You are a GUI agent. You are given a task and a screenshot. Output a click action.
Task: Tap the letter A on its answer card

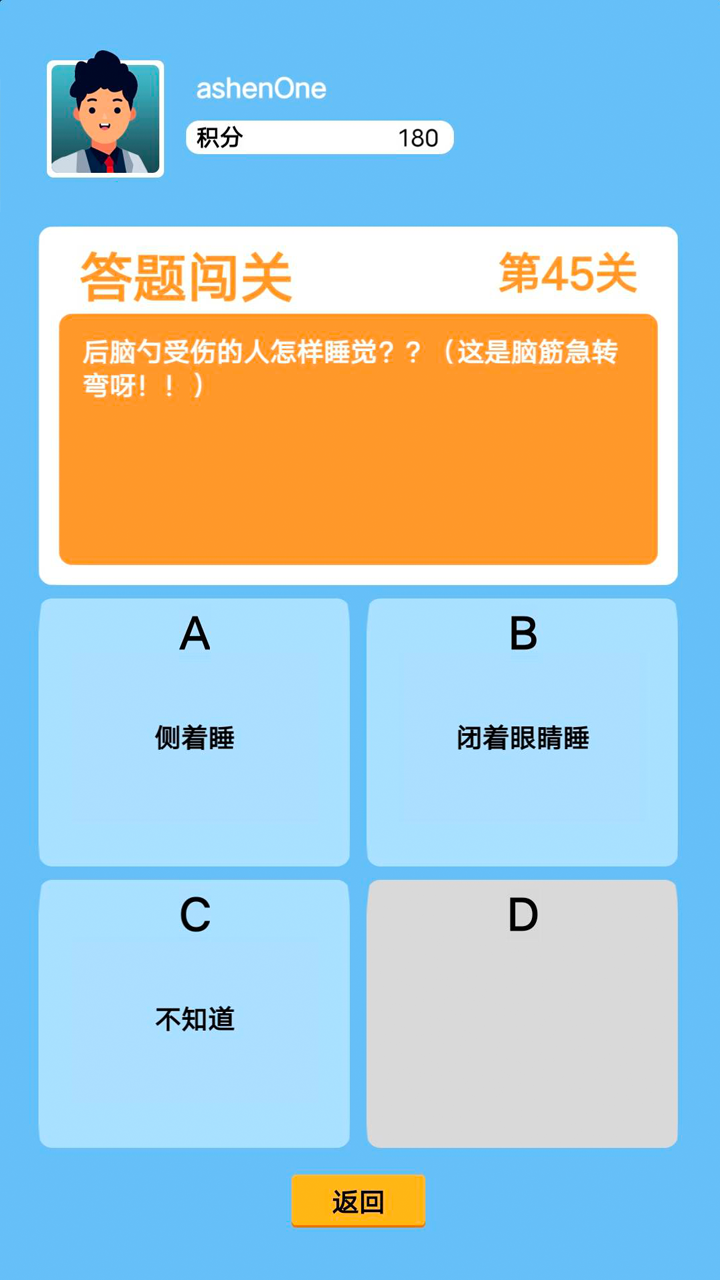pos(194,635)
